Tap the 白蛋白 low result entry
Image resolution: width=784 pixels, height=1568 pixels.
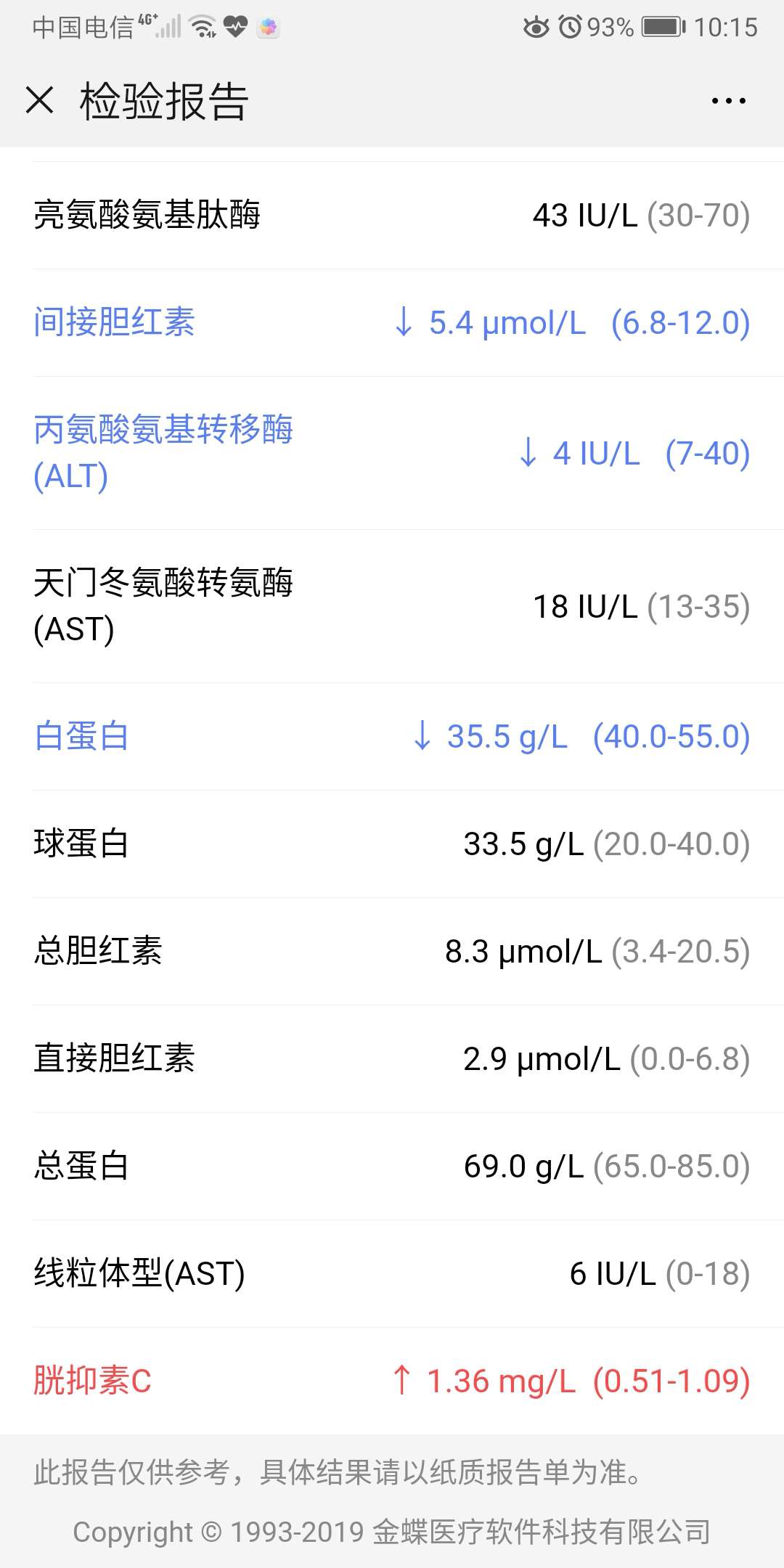click(x=392, y=737)
